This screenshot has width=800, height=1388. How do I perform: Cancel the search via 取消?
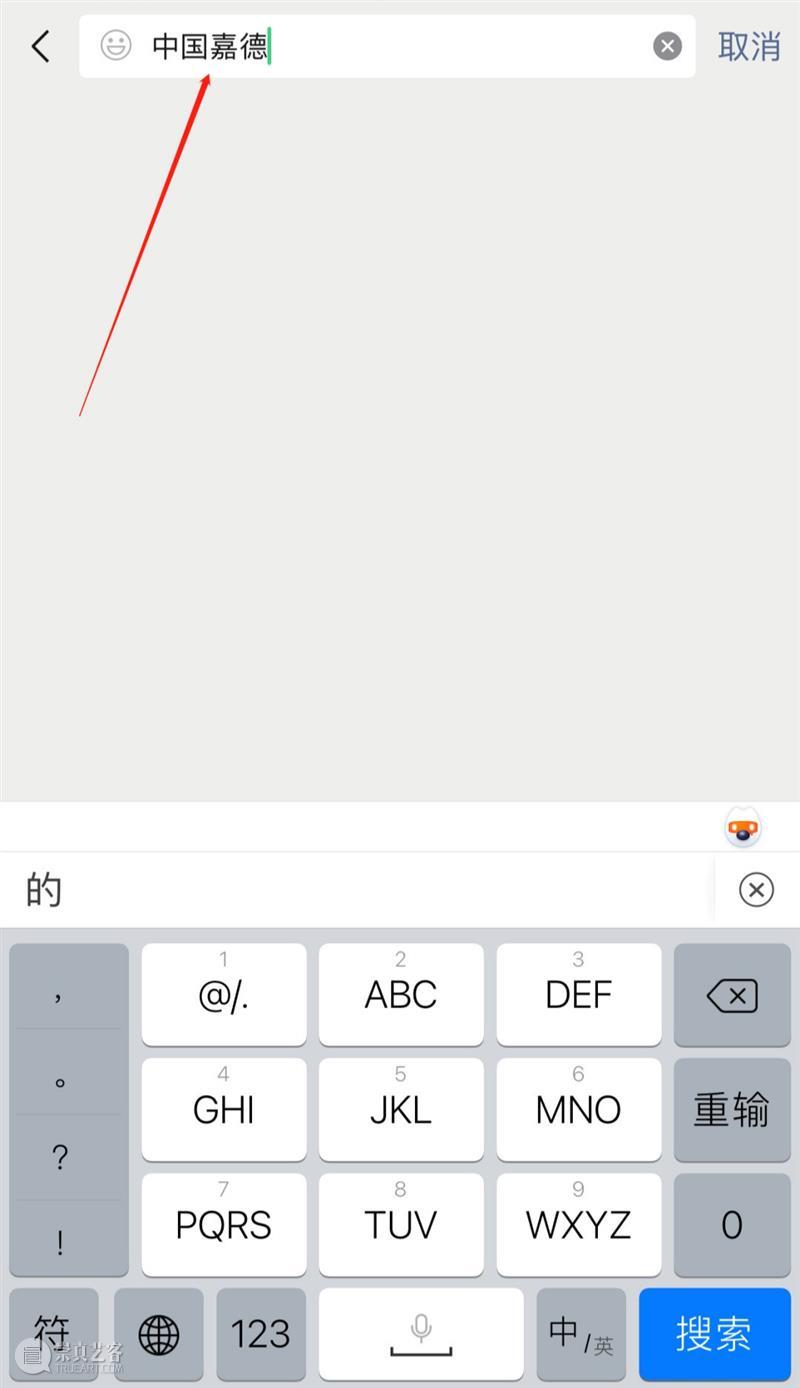pyautogui.click(x=749, y=46)
